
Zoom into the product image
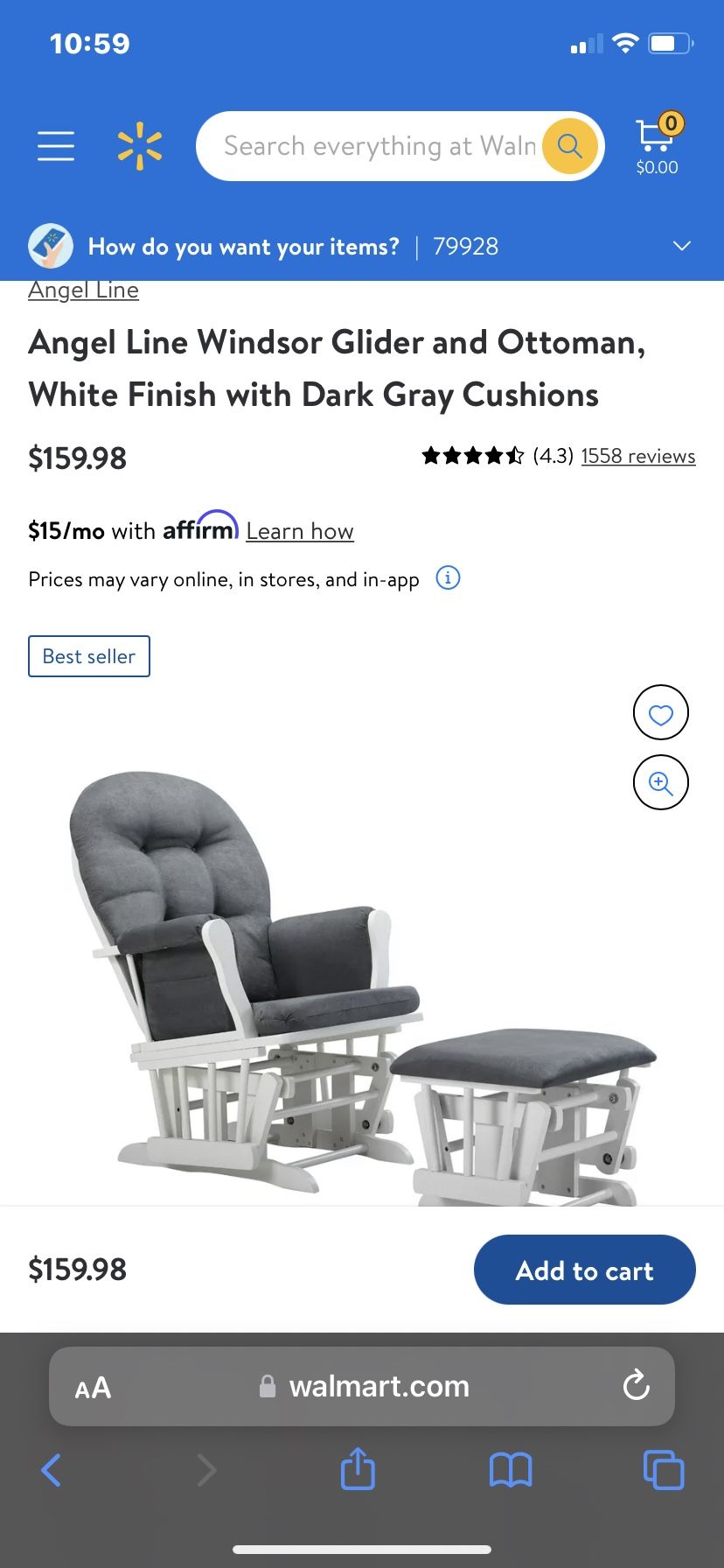(660, 783)
